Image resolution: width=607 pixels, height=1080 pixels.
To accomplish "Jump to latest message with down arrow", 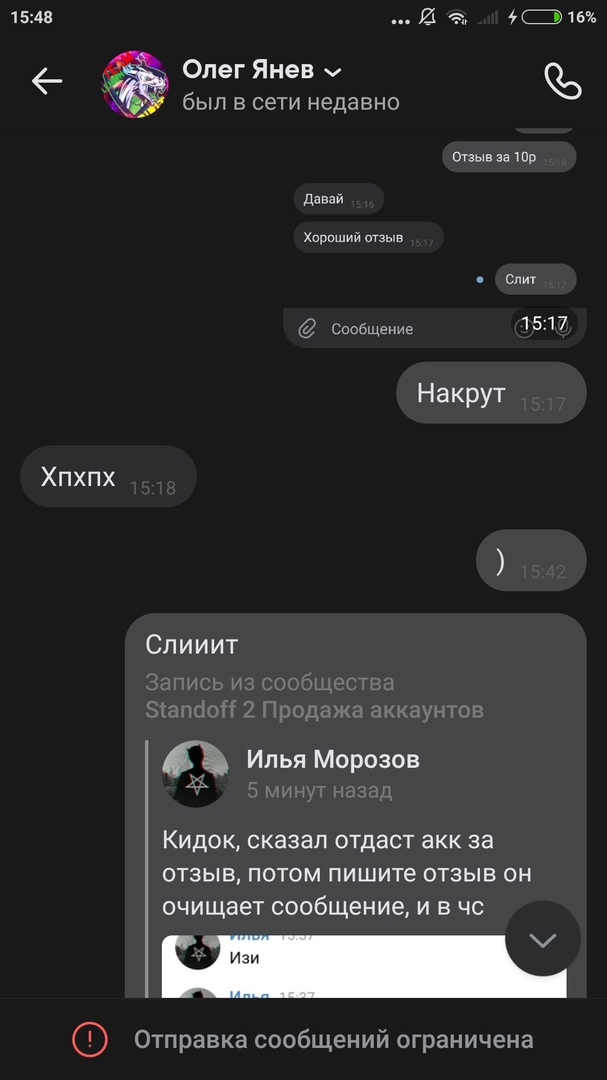I will point(542,939).
